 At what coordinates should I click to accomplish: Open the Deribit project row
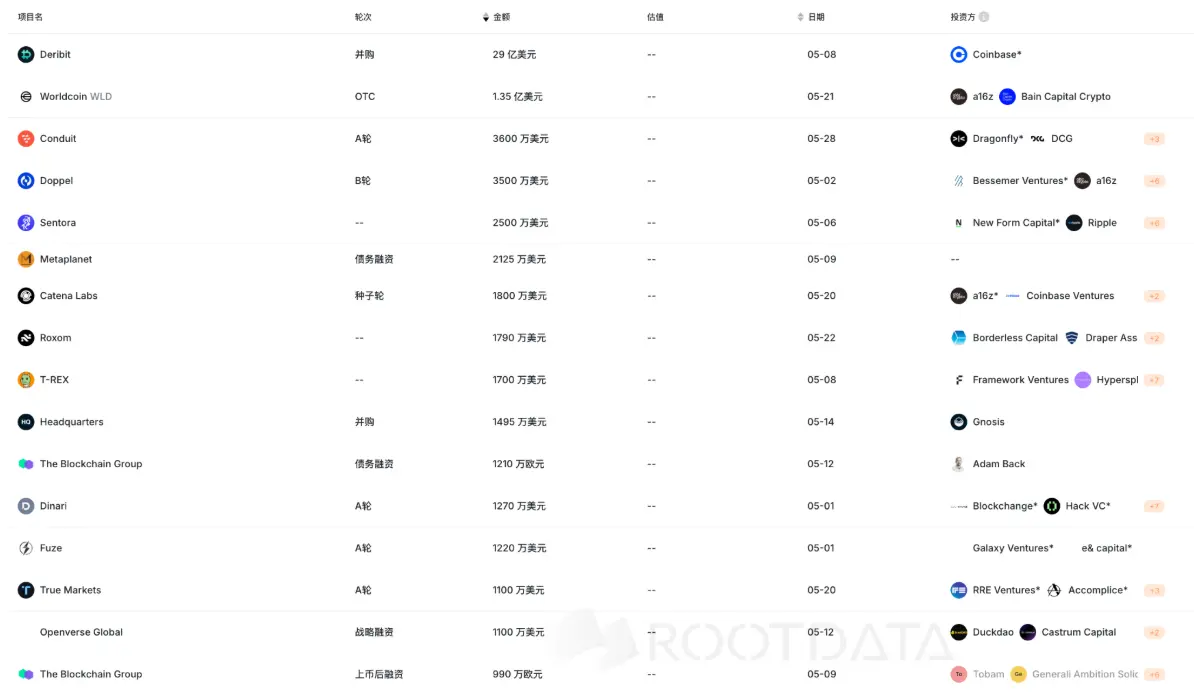click(55, 55)
